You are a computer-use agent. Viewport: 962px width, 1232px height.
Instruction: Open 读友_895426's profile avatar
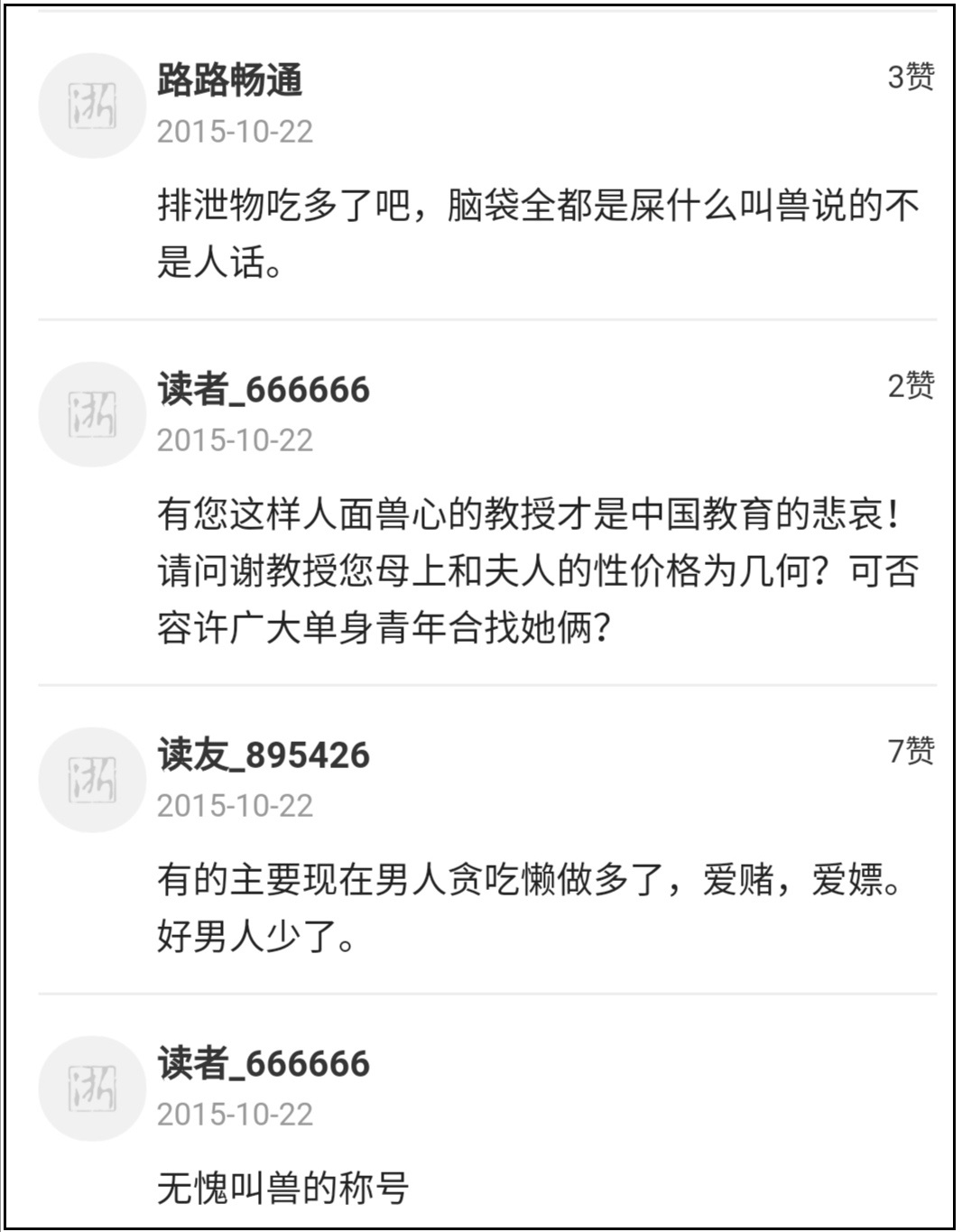[x=92, y=780]
